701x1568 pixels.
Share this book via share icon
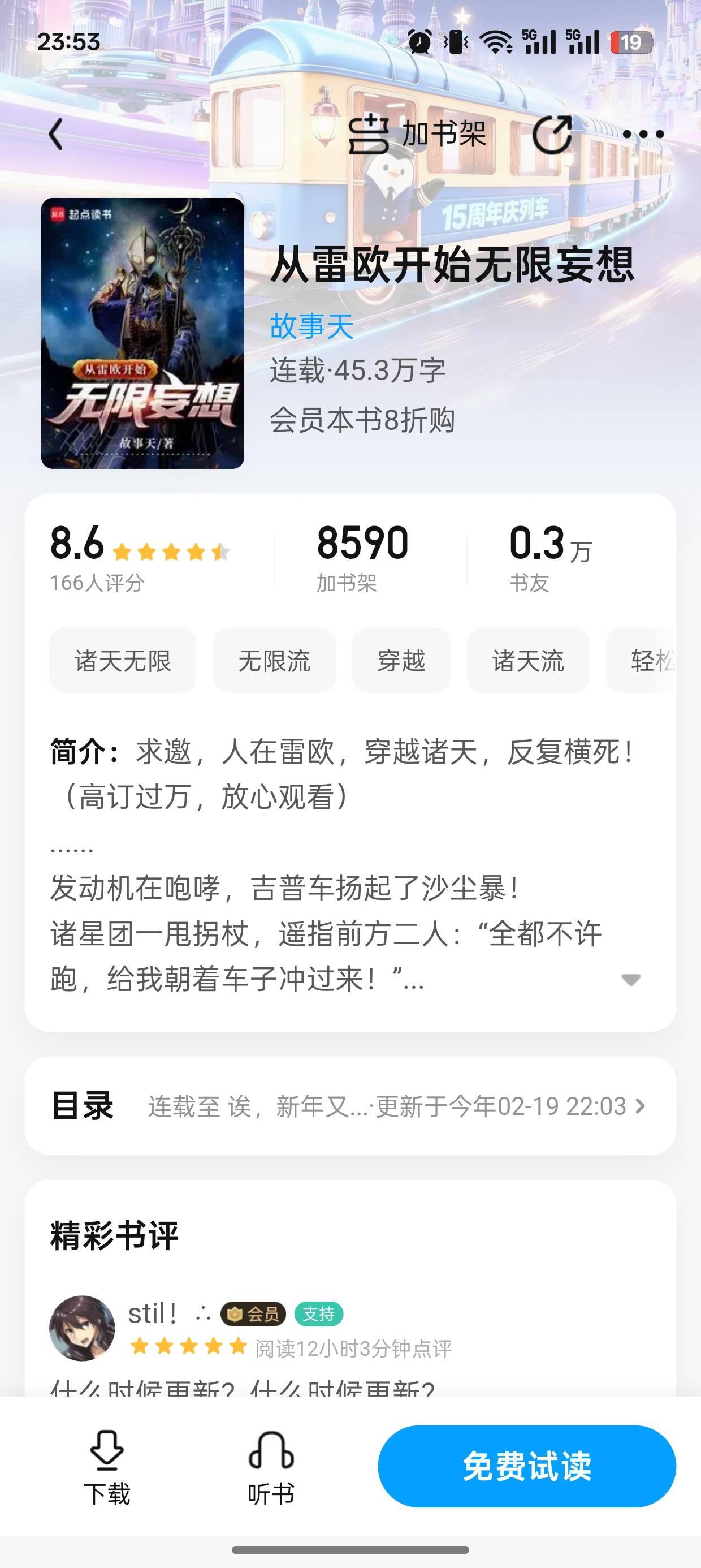(x=552, y=134)
